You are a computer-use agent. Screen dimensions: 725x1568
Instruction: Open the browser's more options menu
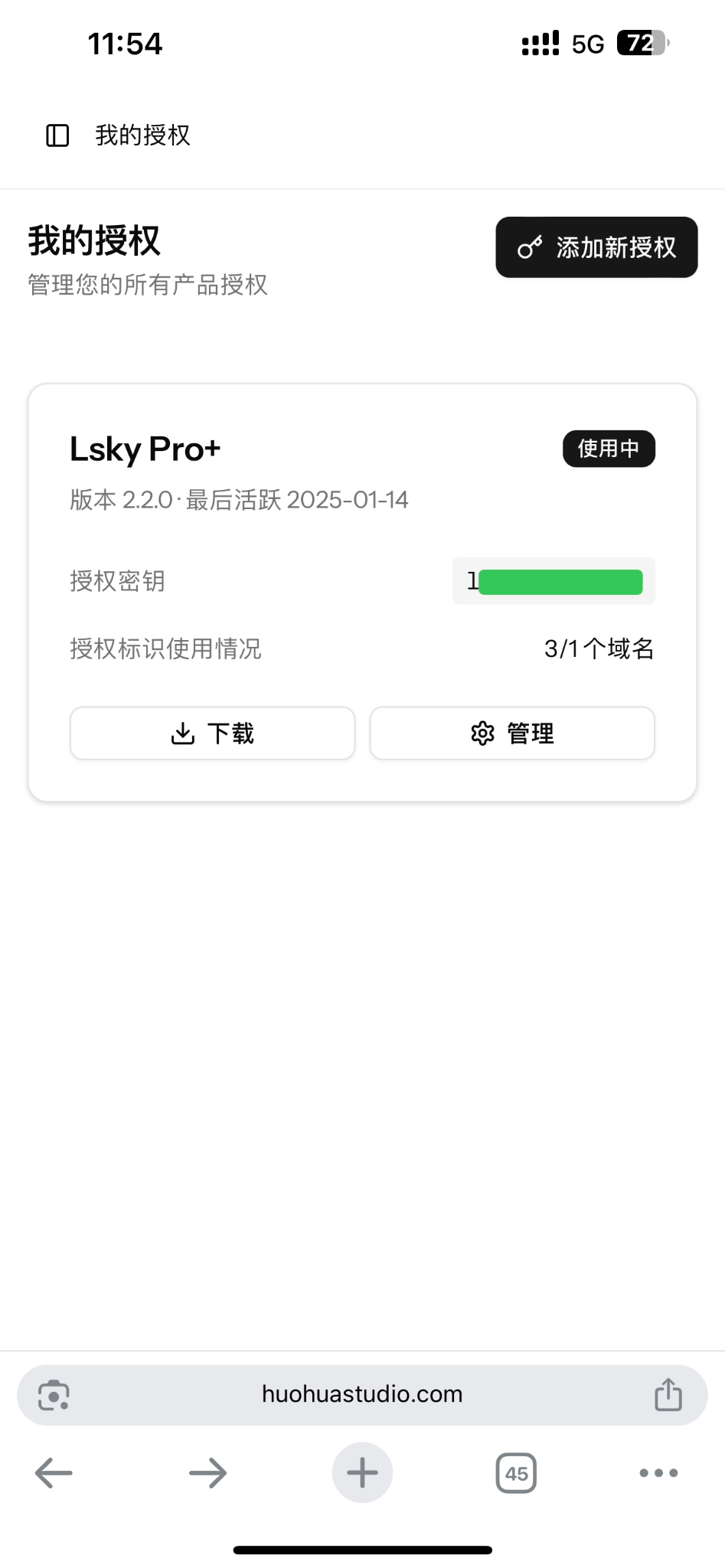coord(658,1473)
